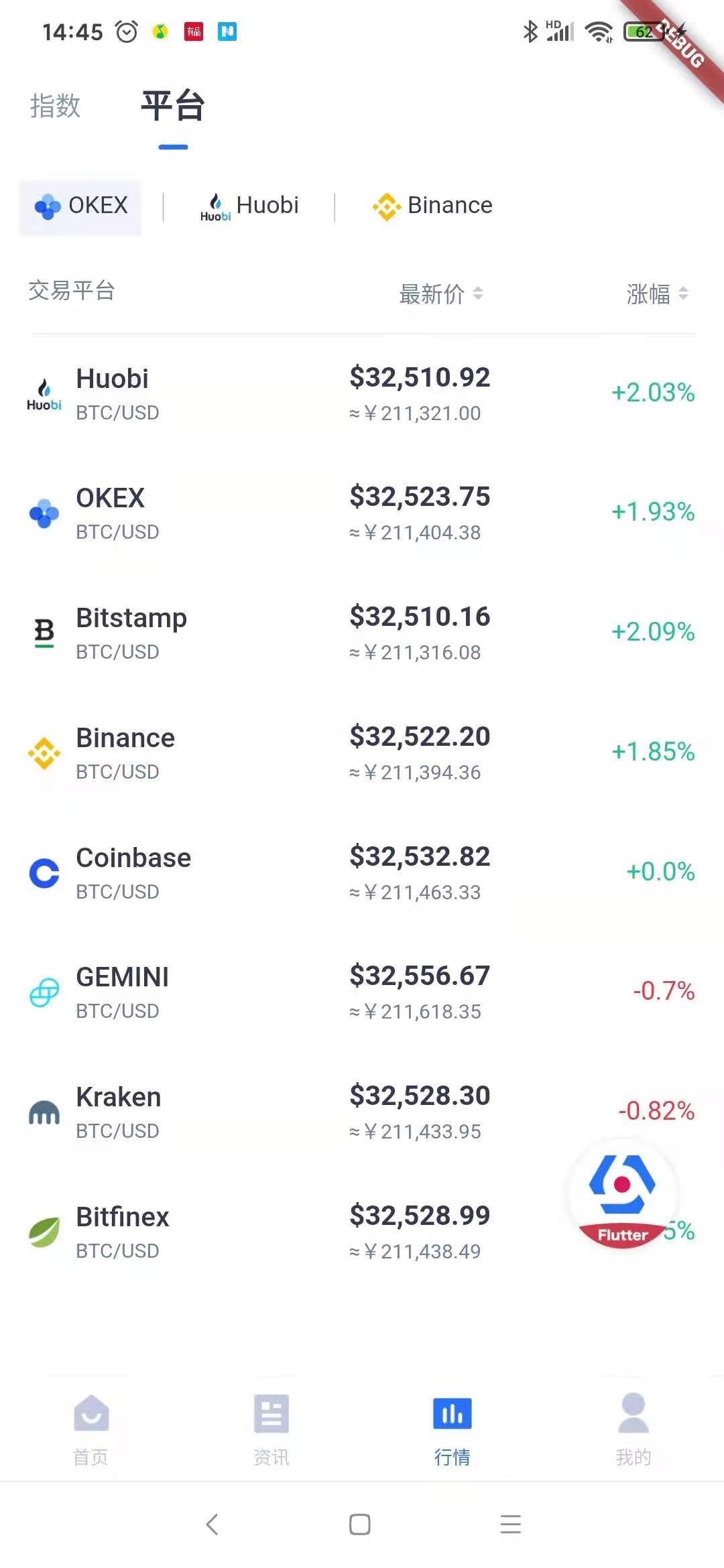Open the Kraken BTC/USD row
This screenshot has width=724, height=1568.
pyautogui.click(x=362, y=1112)
